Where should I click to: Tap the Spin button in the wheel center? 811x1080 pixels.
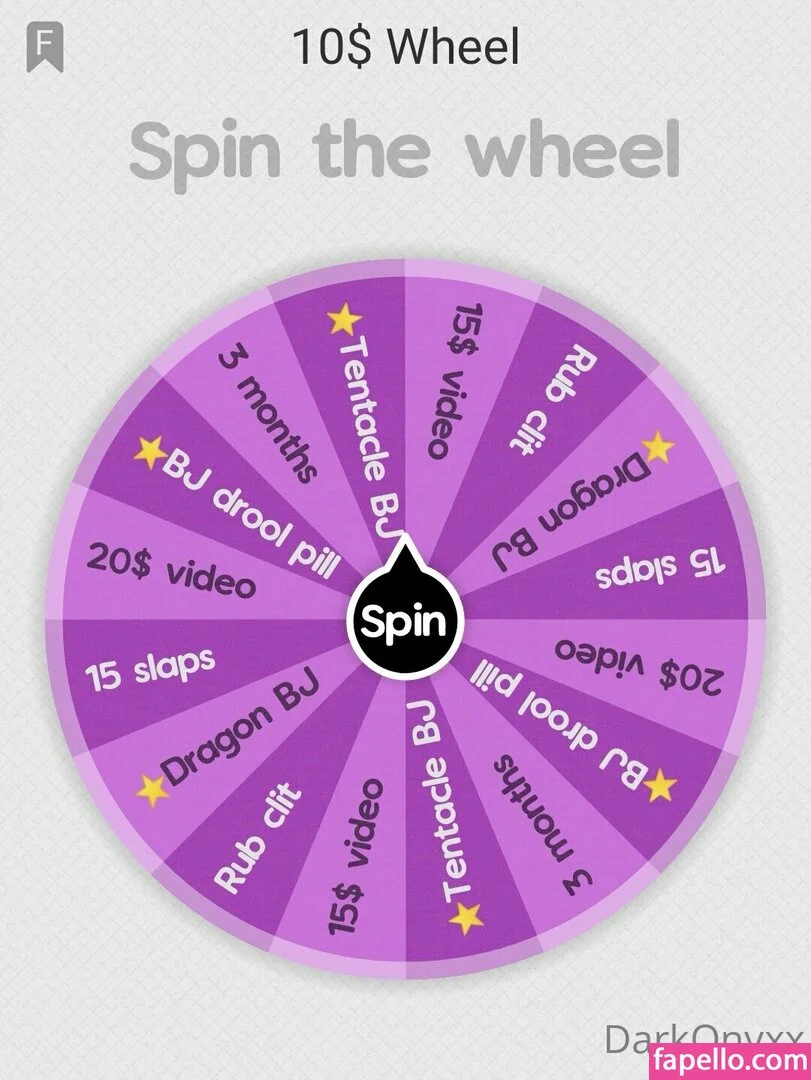[x=405, y=621]
